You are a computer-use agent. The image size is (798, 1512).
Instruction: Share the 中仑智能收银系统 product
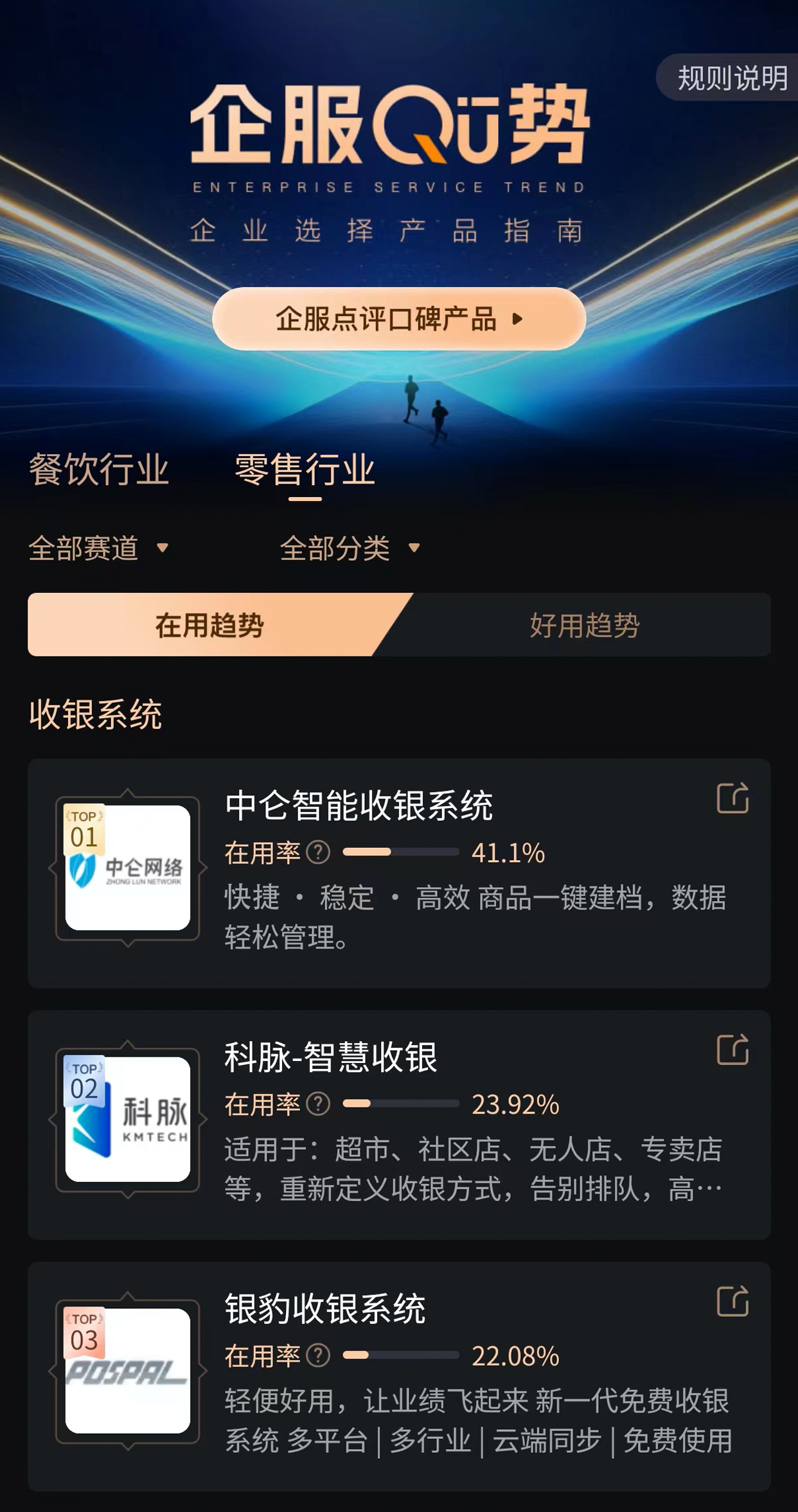point(732,798)
